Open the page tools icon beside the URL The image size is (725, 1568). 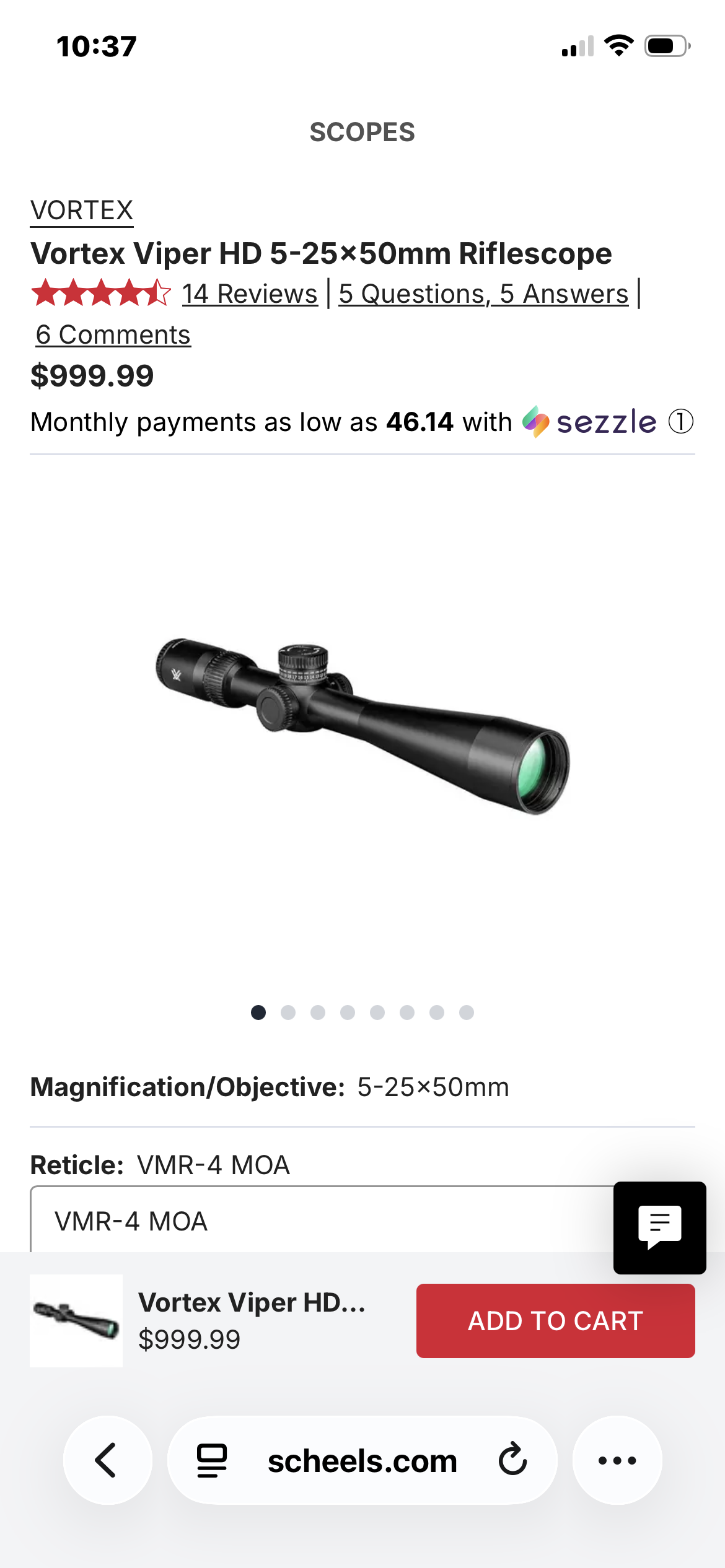[212, 1460]
